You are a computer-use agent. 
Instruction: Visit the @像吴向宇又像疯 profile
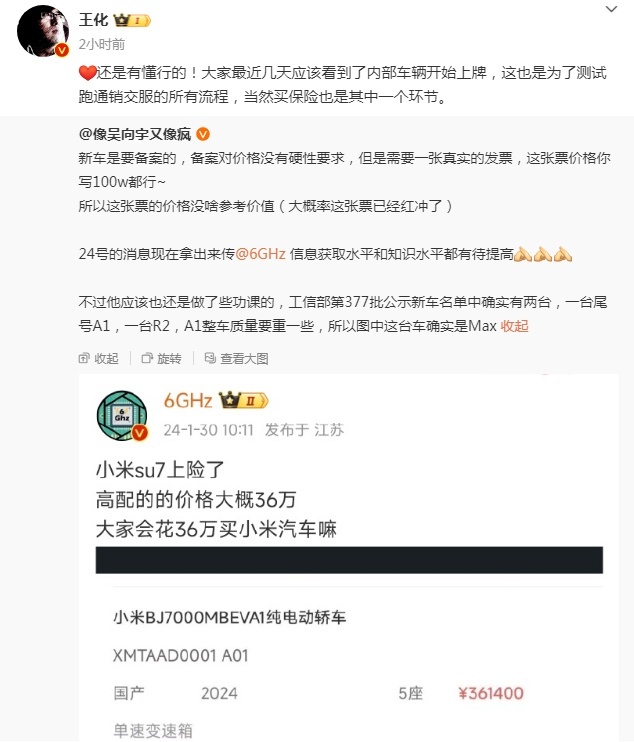136,134
